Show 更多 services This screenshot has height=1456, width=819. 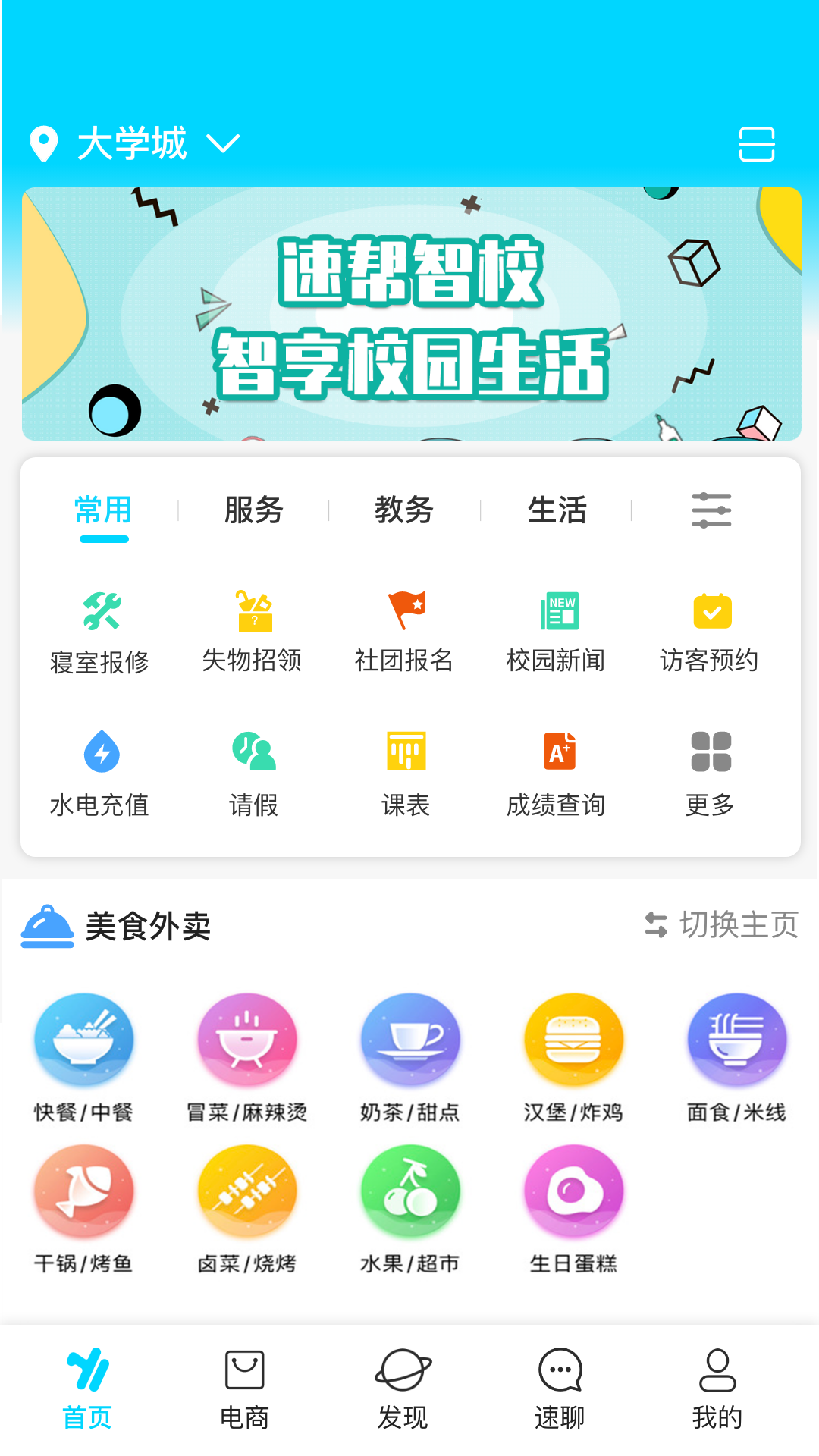[x=711, y=773]
